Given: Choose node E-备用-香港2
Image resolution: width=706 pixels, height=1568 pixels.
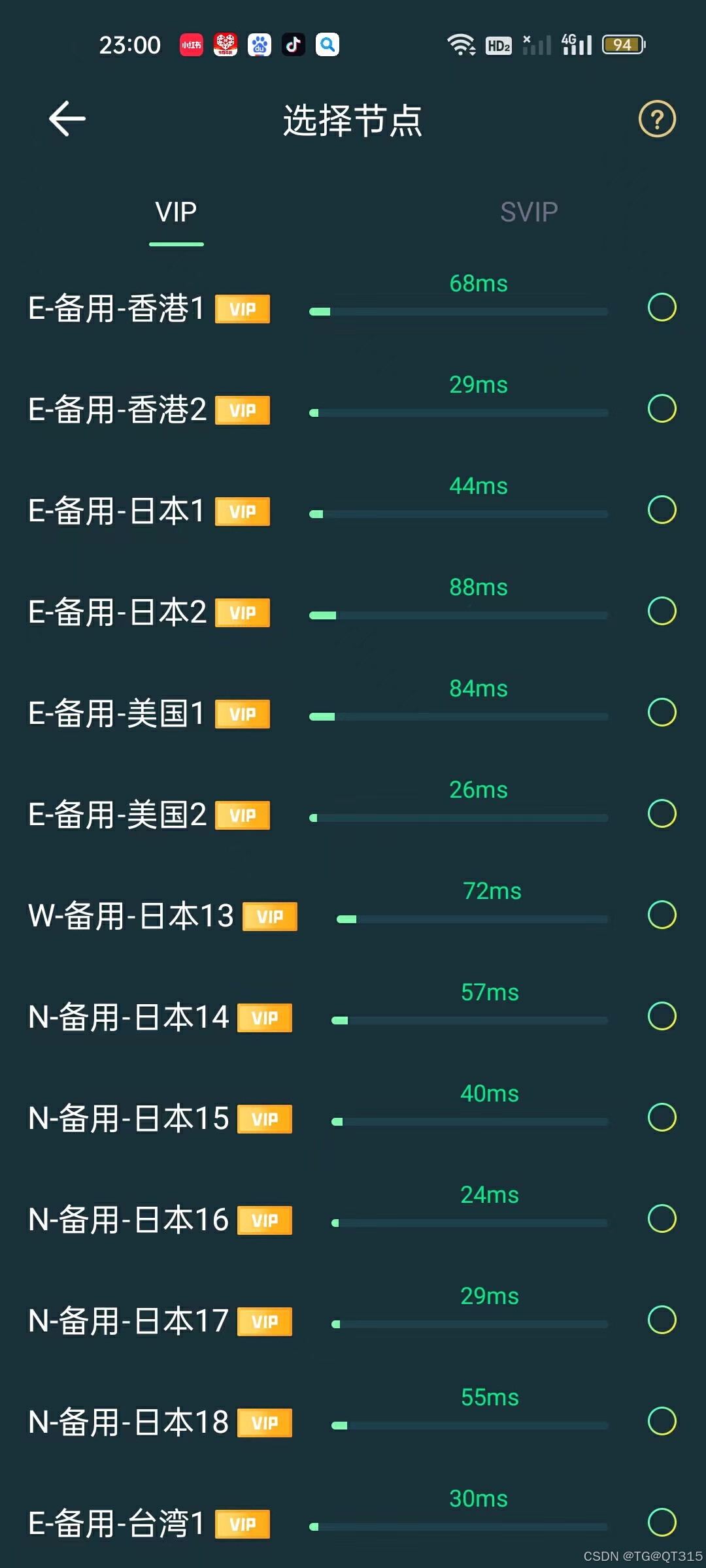Looking at the screenshot, I should coord(662,409).
